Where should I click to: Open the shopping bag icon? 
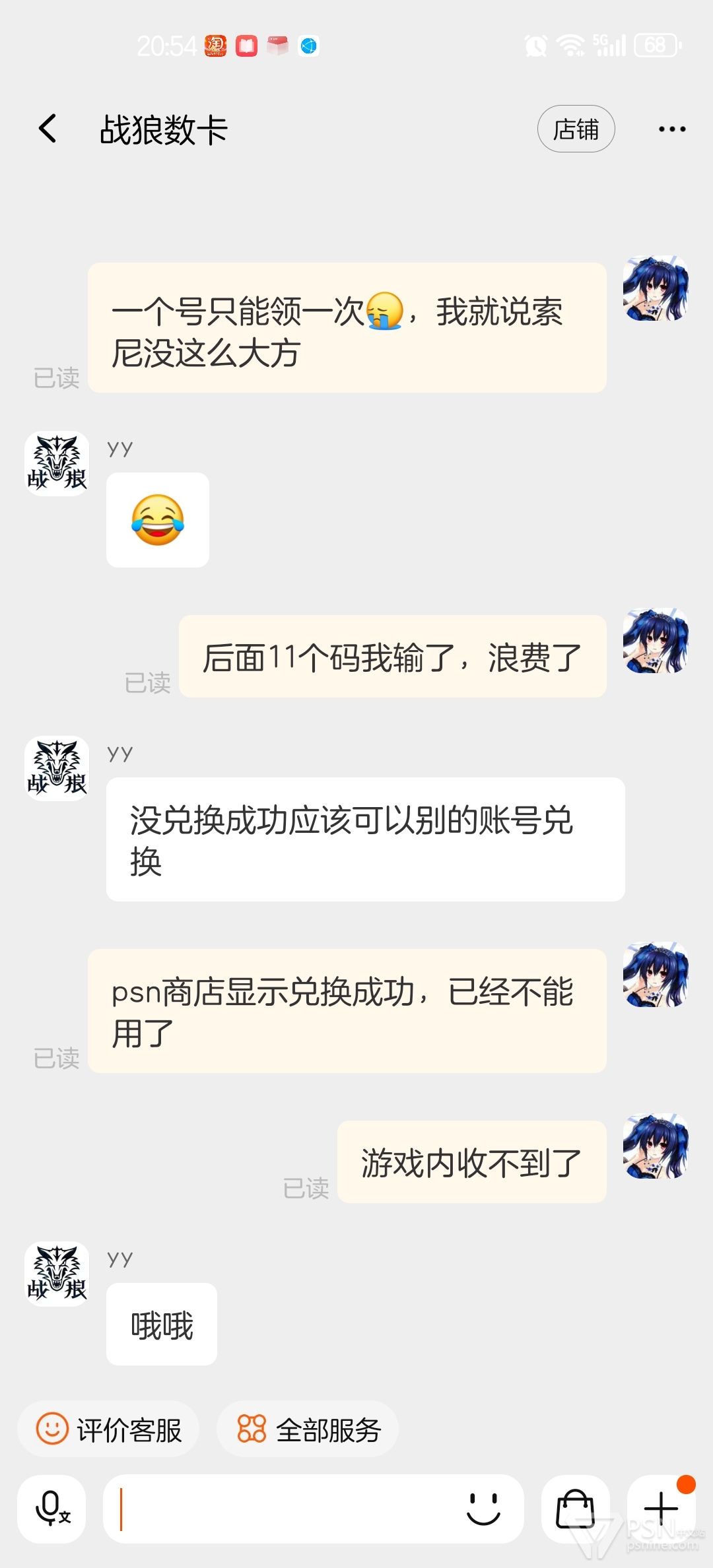click(576, 1509)
